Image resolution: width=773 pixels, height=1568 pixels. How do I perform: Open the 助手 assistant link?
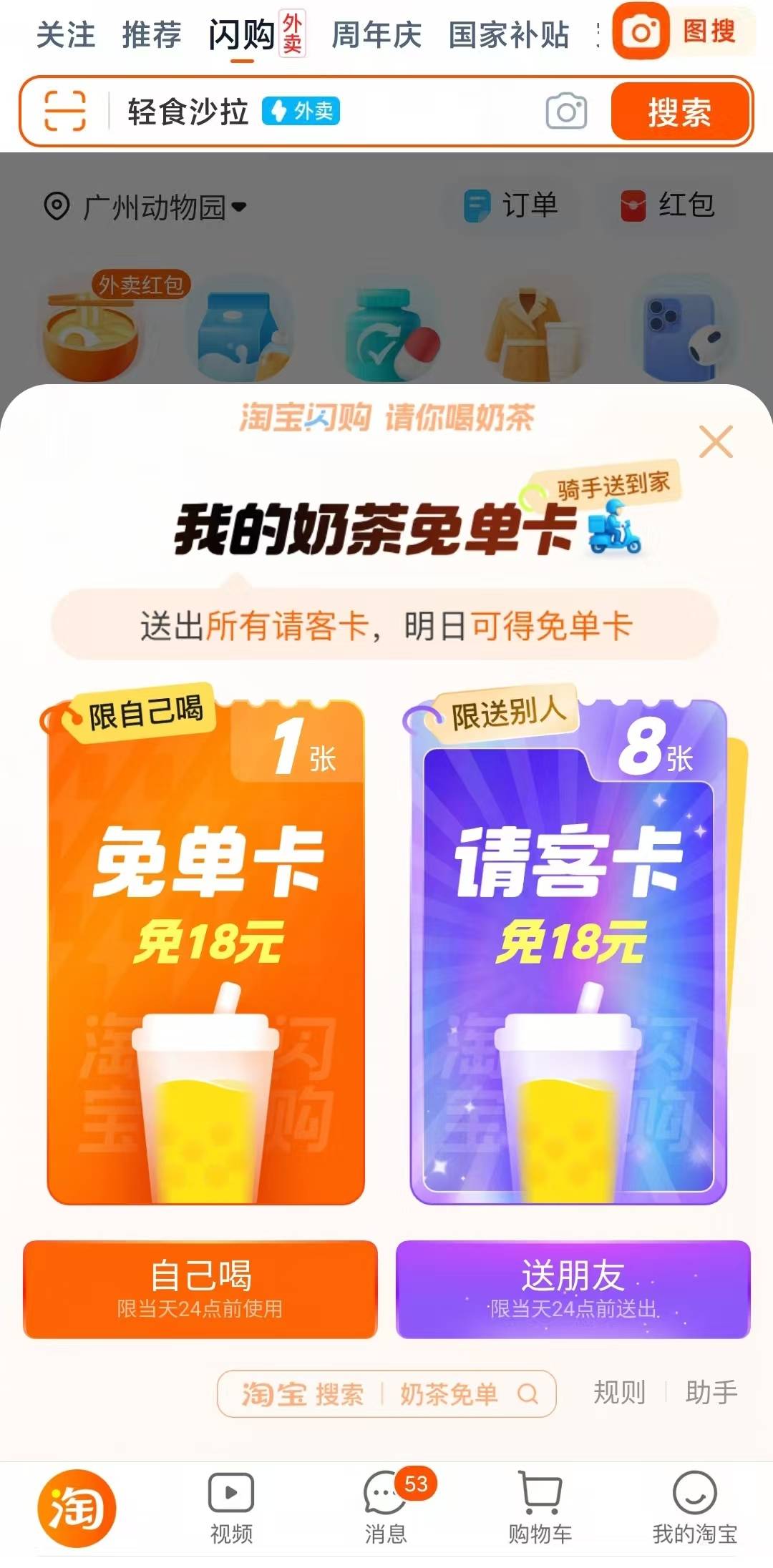point(711,1393)
